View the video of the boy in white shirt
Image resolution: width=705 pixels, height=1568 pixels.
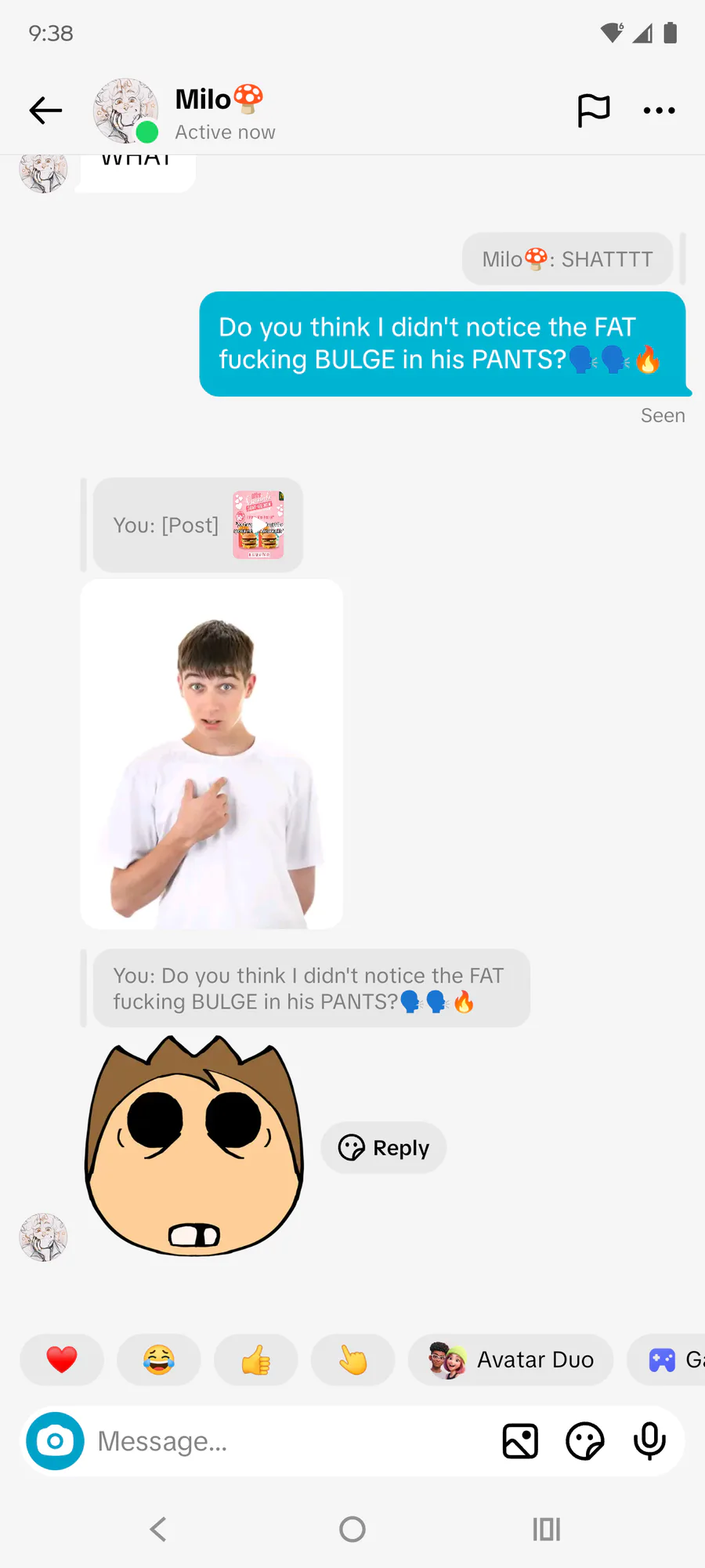pyautogui.click(x=211, y=754)
